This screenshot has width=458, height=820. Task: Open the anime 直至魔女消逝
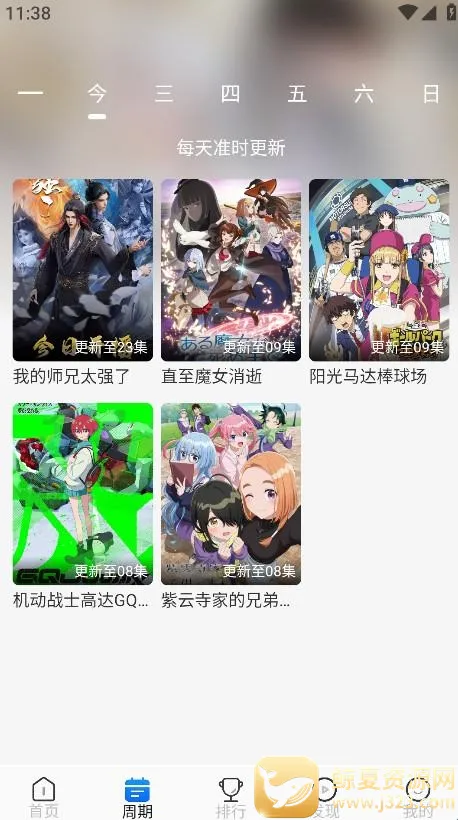tap(231, 282)
